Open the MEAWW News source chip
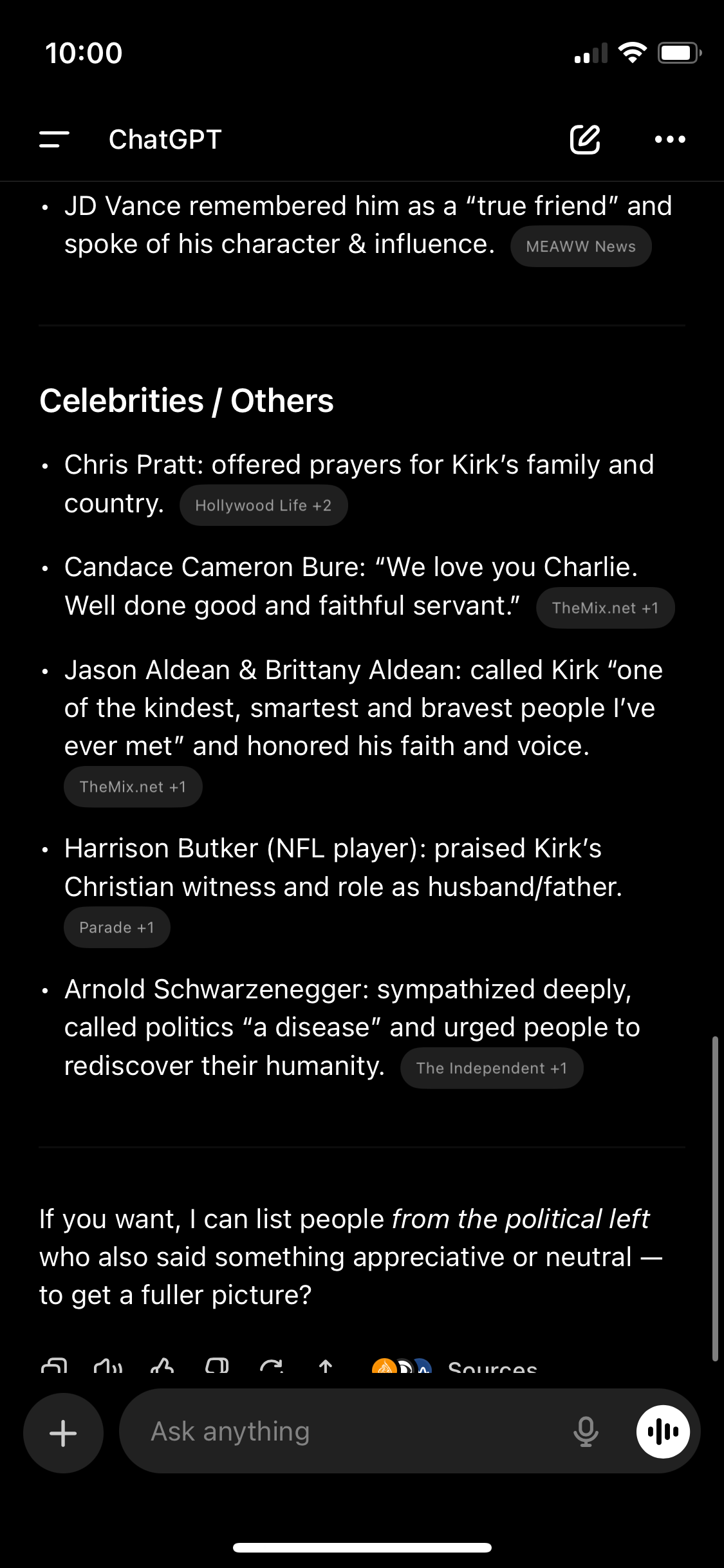 point(581,247)
